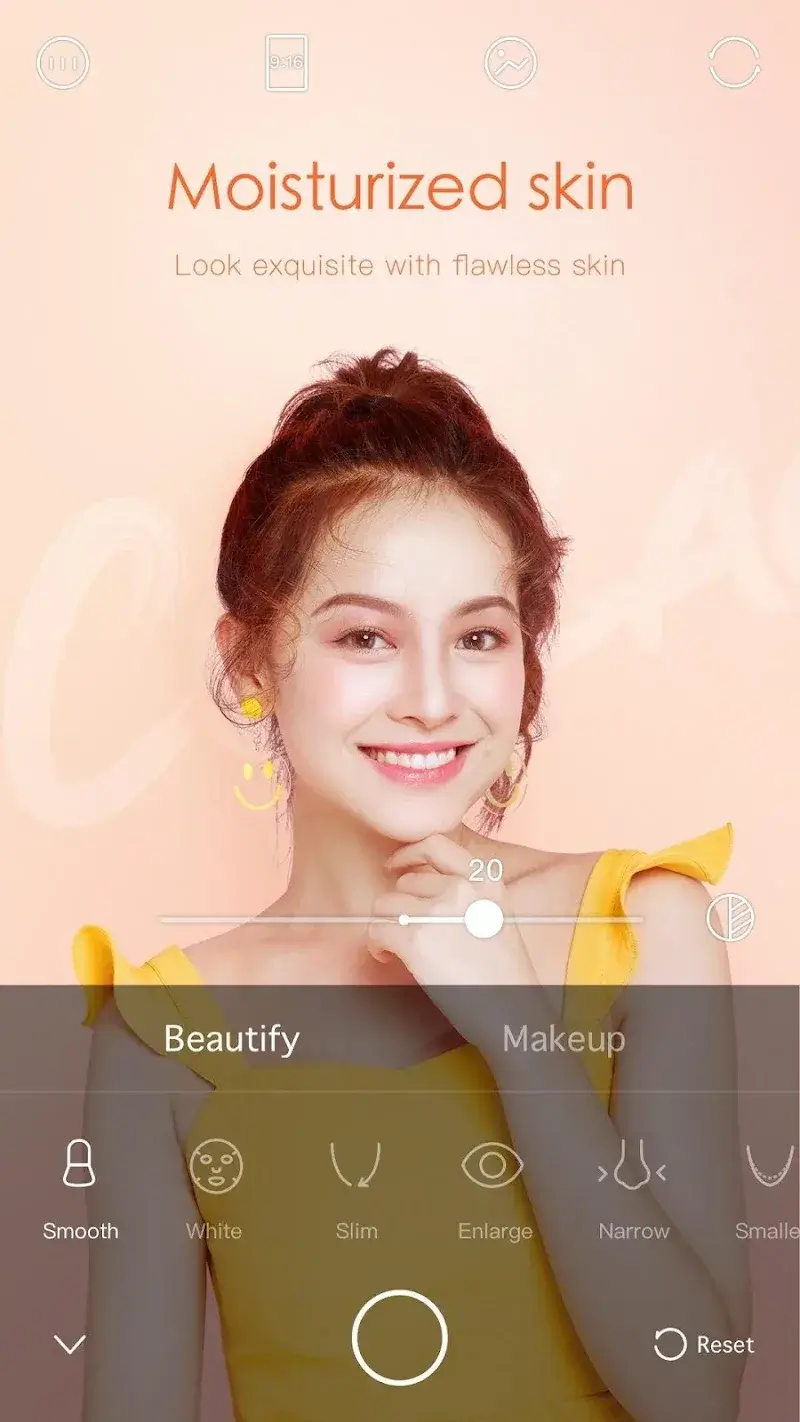
Task: Tap the before/after compare icon
Action: tap(730, 918)
